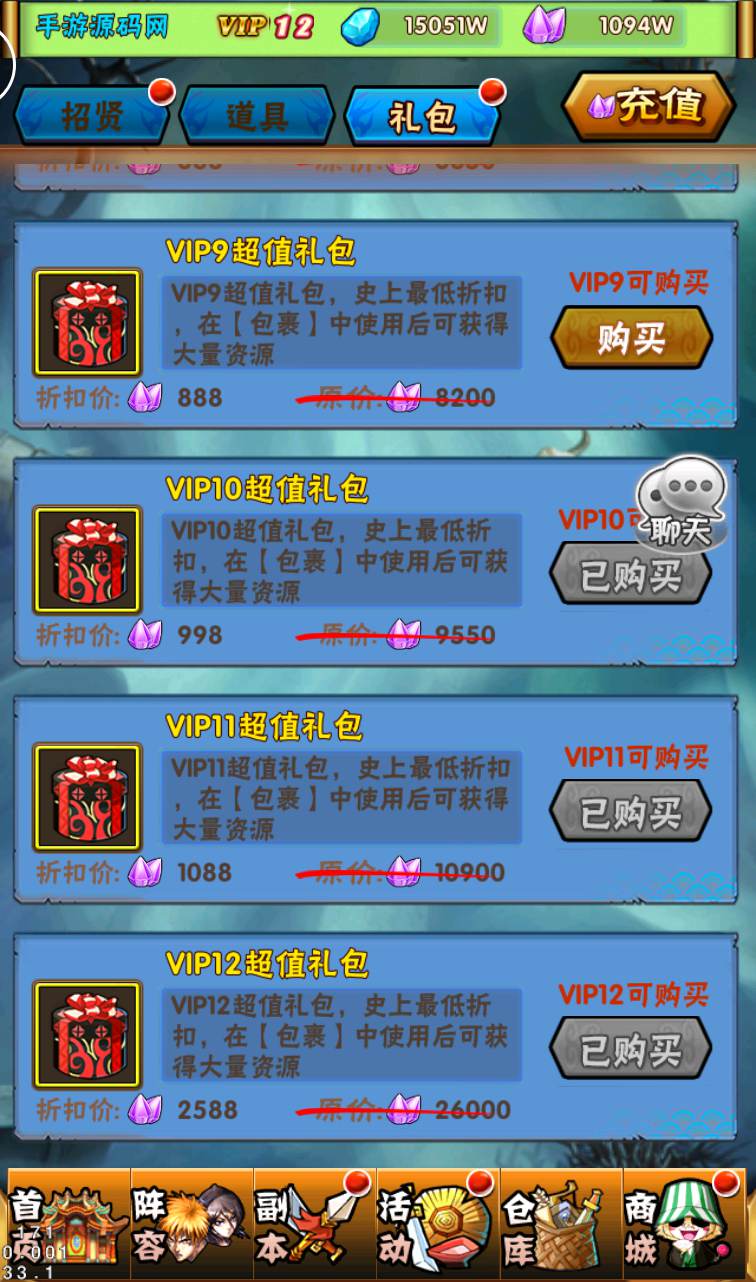View the VIP9 gift box icon
This screenshot has width=756, height=1282.
pyautogui.click(x=88, y=322)
